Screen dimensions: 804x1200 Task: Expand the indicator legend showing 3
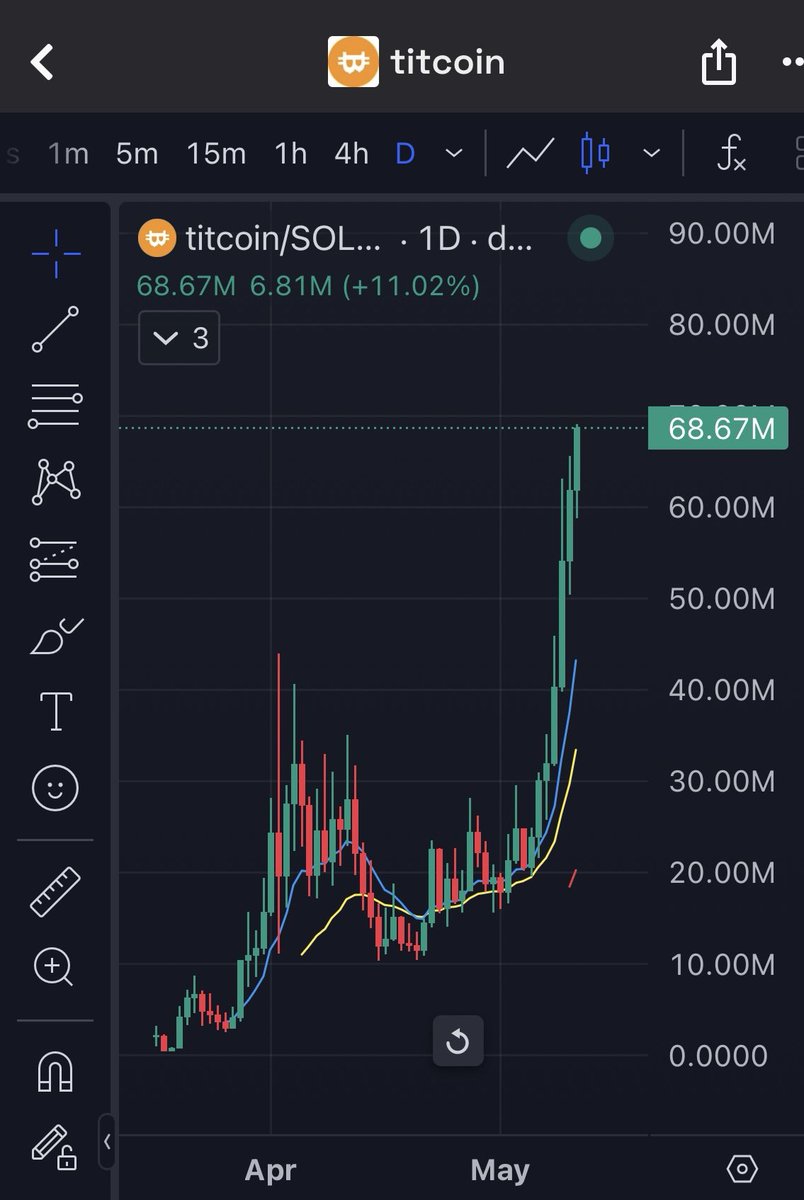[180, 338]
